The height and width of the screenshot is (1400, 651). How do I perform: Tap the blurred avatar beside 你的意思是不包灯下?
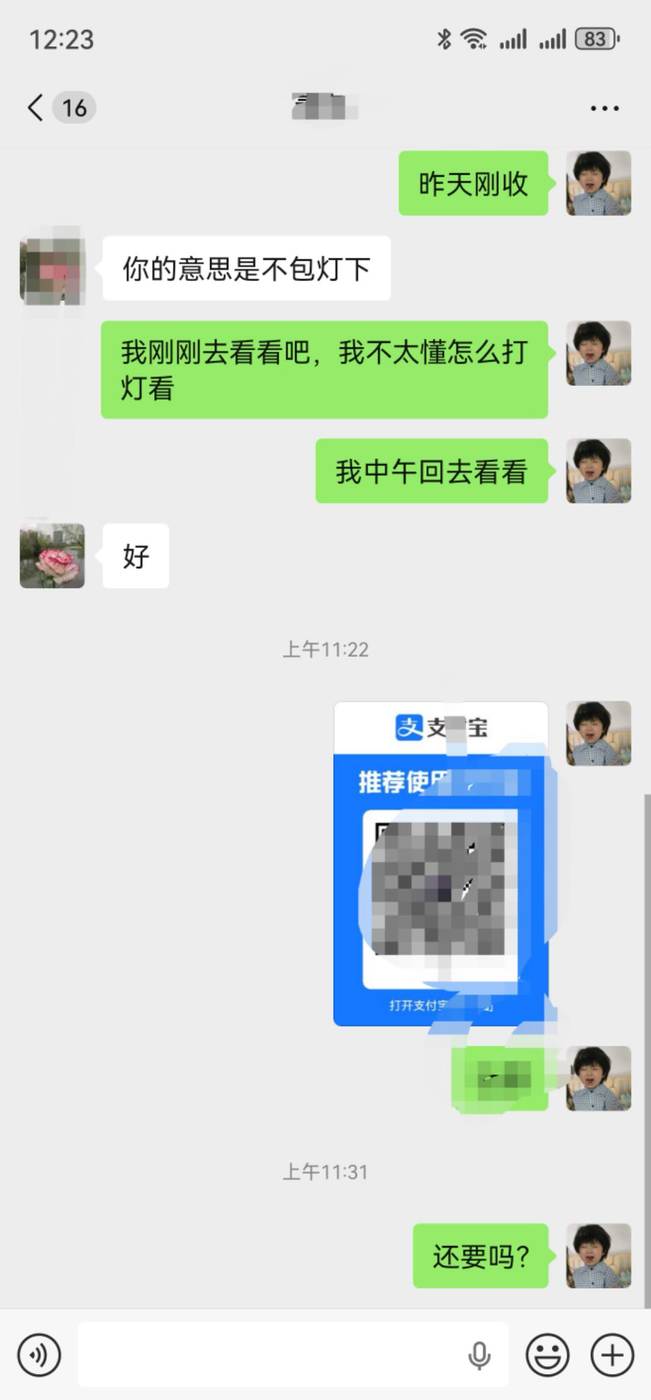52,268
